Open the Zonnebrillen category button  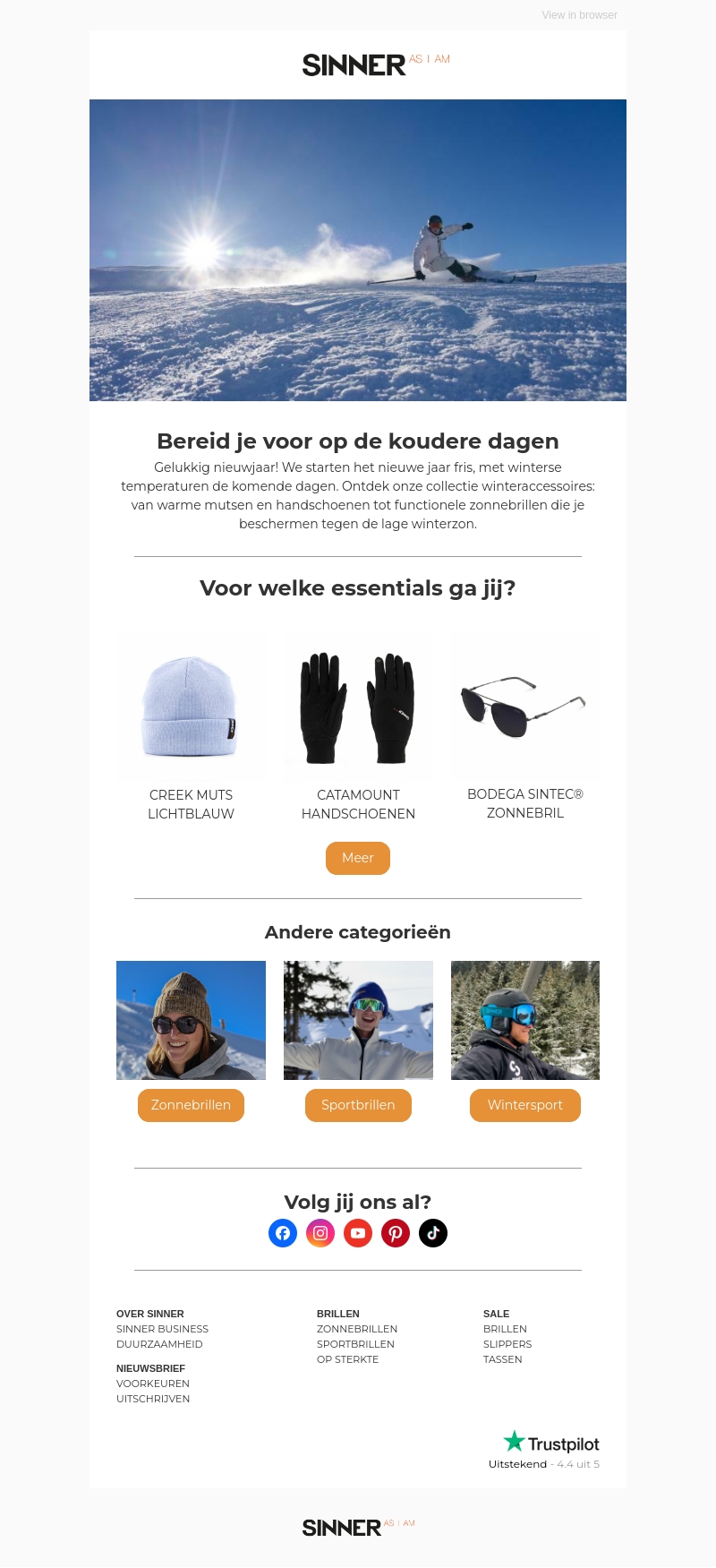click(x=191, y=1105)
